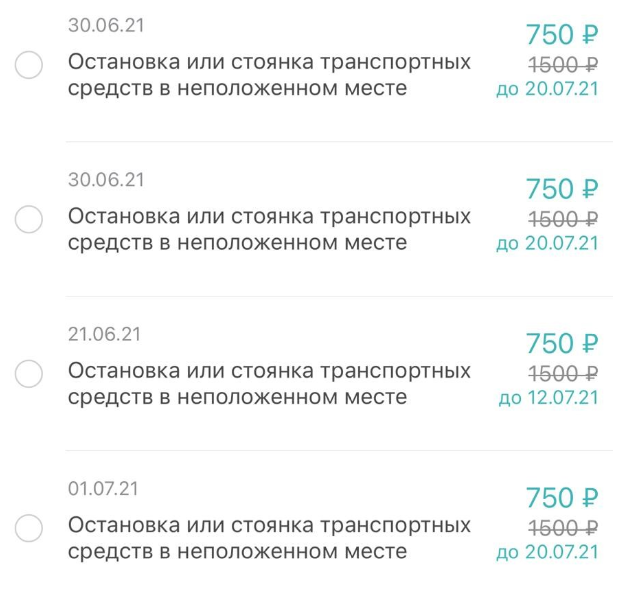View details of the 01.07.21 fine

coord(269,538)
